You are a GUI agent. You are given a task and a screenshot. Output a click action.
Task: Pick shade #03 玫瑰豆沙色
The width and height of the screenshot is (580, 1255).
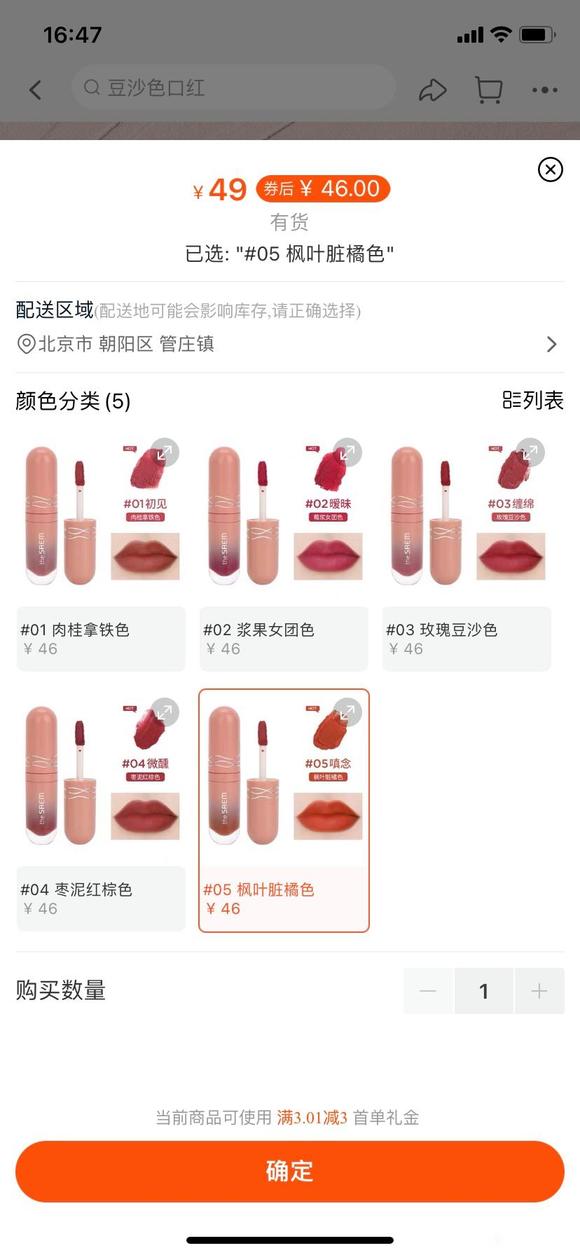(467, 552)
